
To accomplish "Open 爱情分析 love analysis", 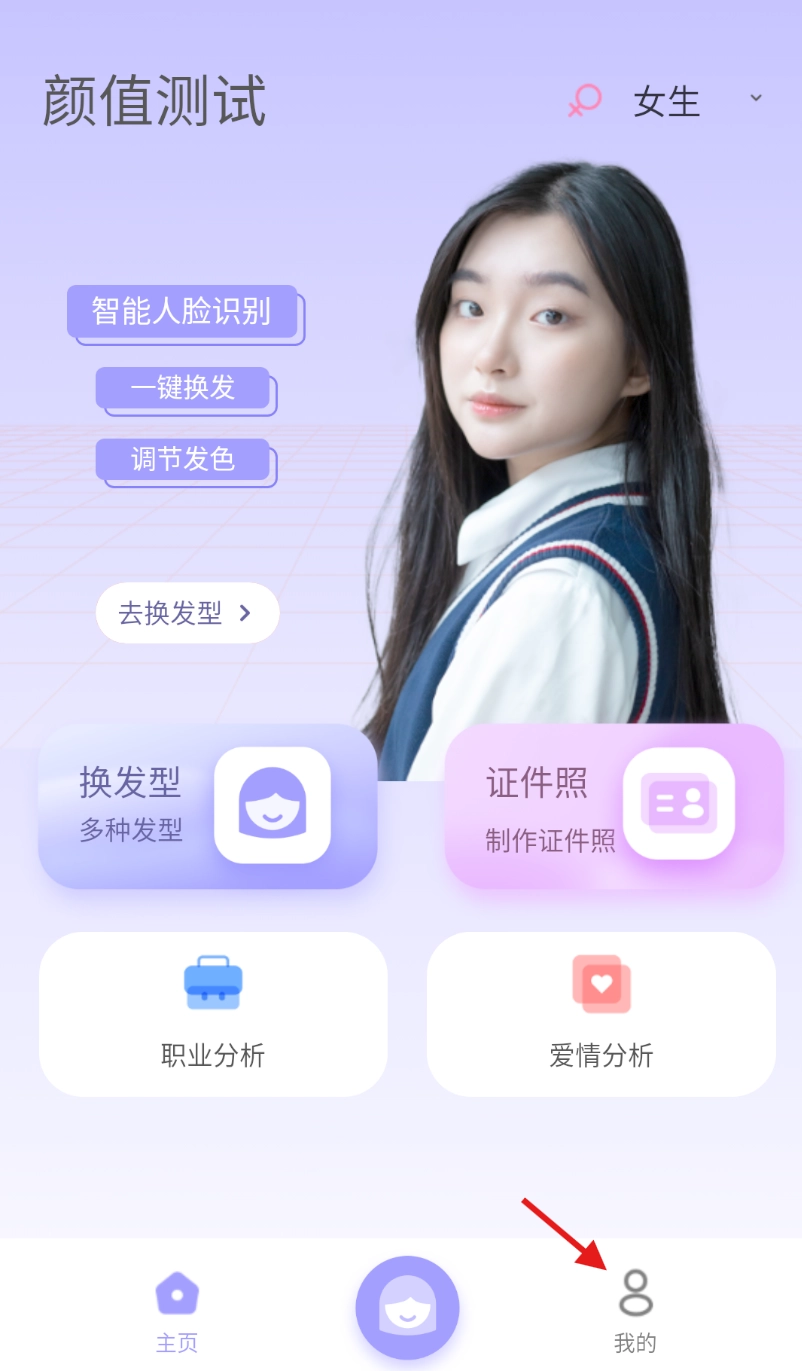I will (x=601, y=1014).
